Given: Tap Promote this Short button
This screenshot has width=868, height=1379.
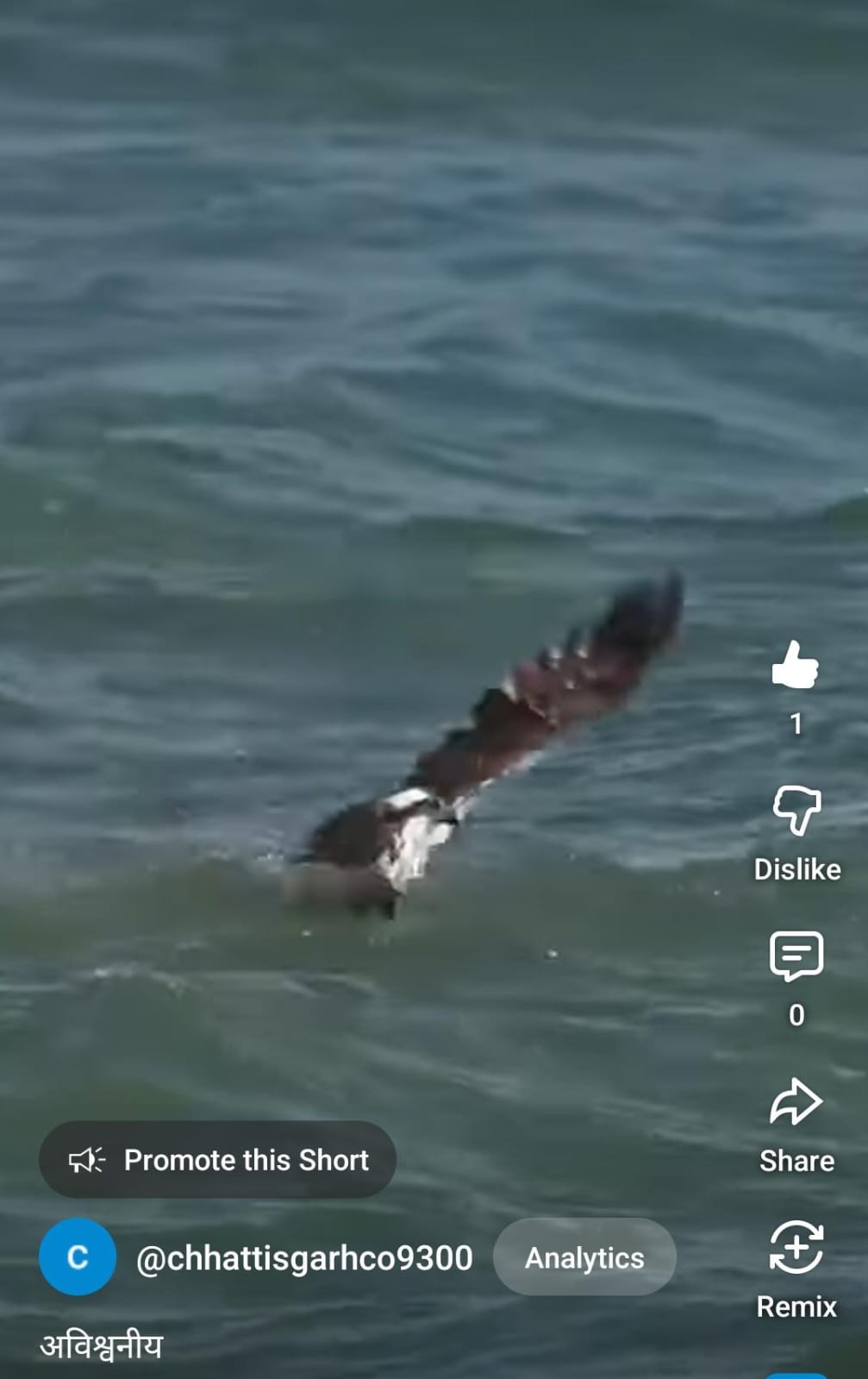Looking at the screenshot, I should click(x=217, y=1160).
